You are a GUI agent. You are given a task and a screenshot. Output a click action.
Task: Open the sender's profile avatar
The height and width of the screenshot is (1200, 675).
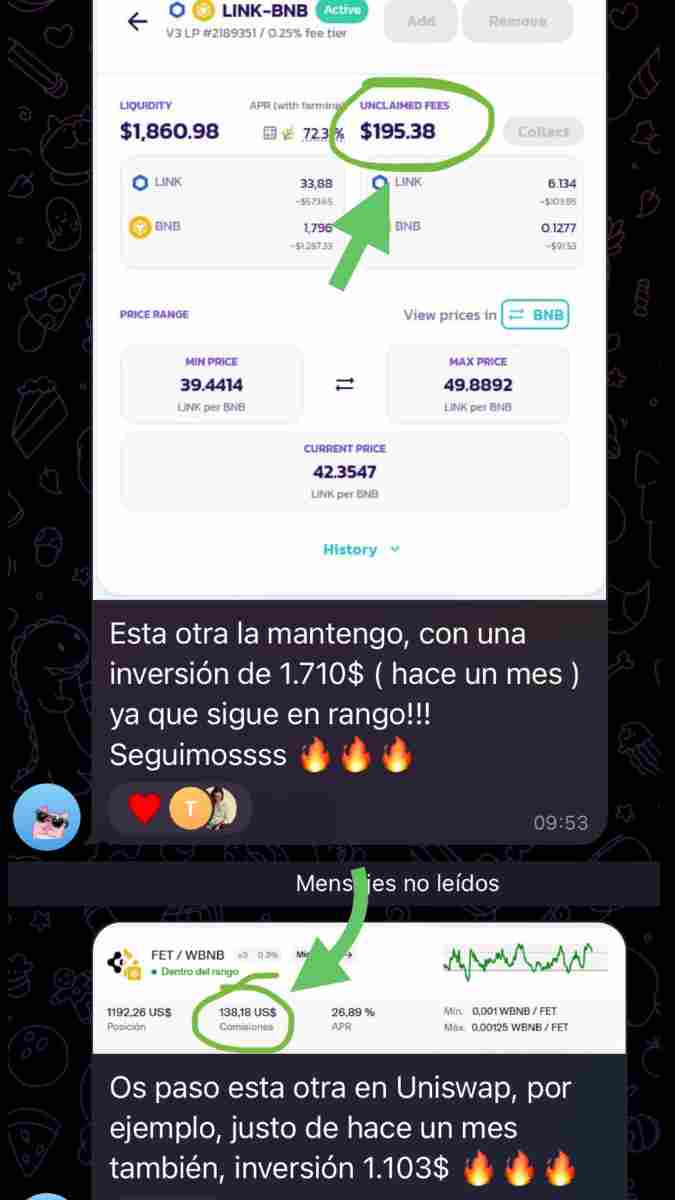(46, 817)
